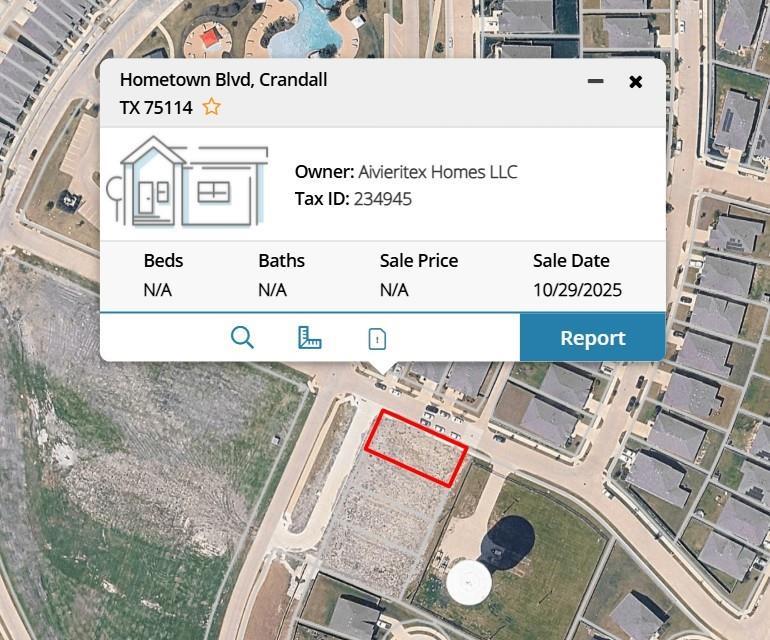Close the Hometown Blvd property popup
The image size is (770, 640).
coord(636,82)
